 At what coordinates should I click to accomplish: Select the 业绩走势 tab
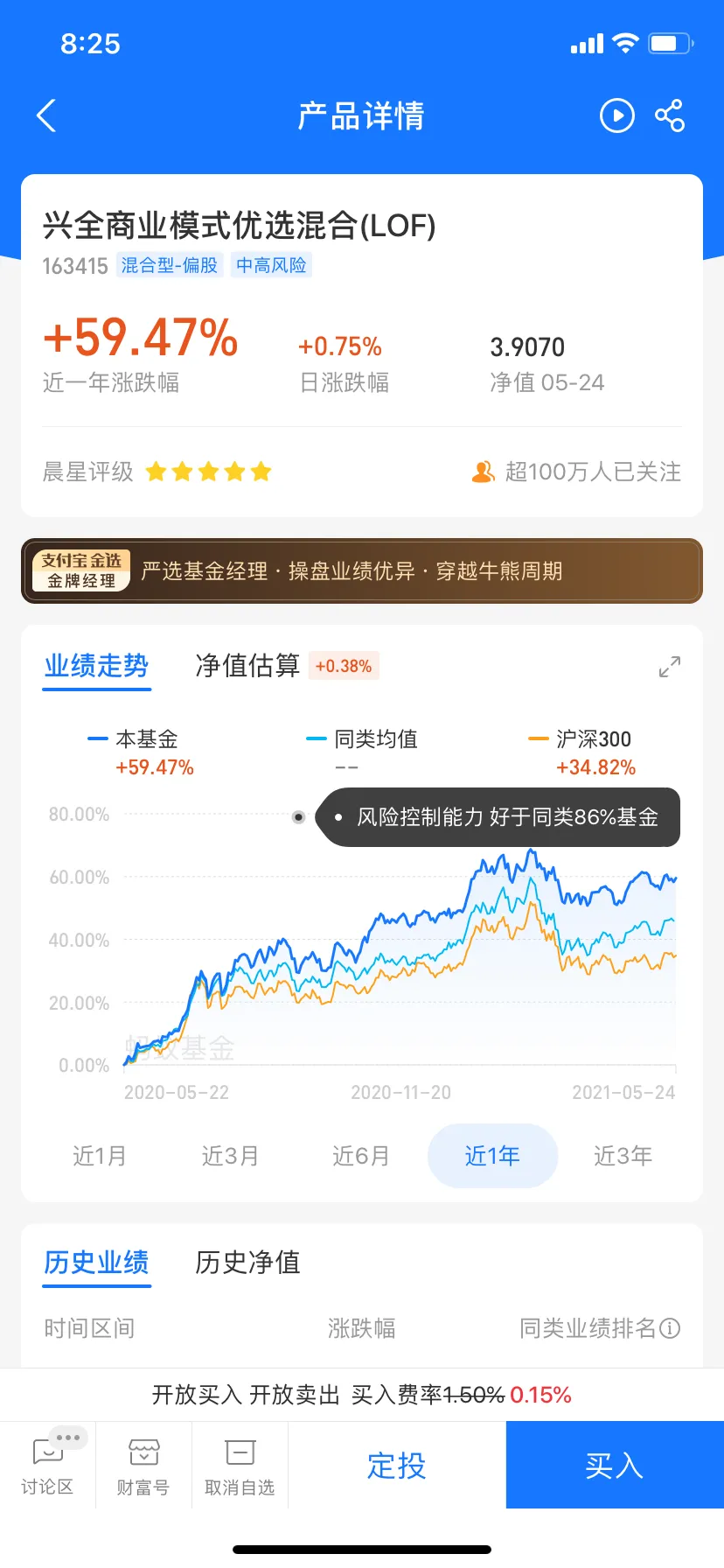tap(97, 666)
